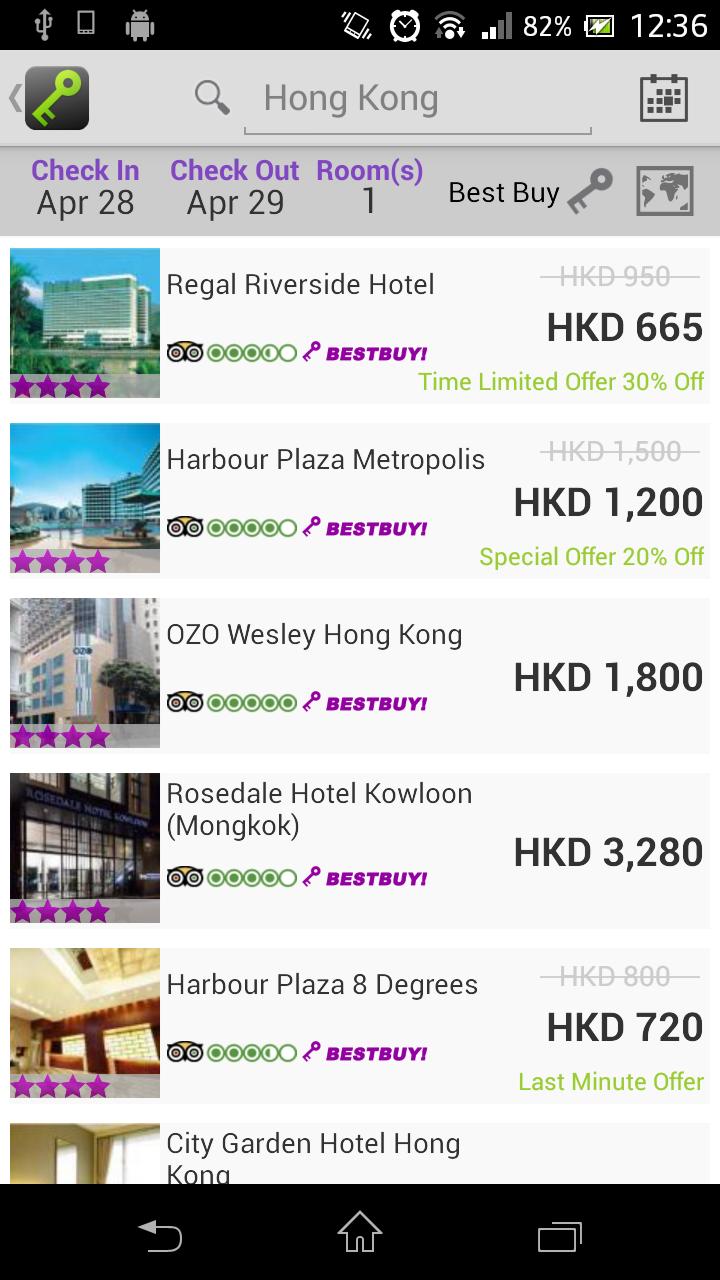
Task: Switch sorting to Best Buy
Action: point(503,191)
